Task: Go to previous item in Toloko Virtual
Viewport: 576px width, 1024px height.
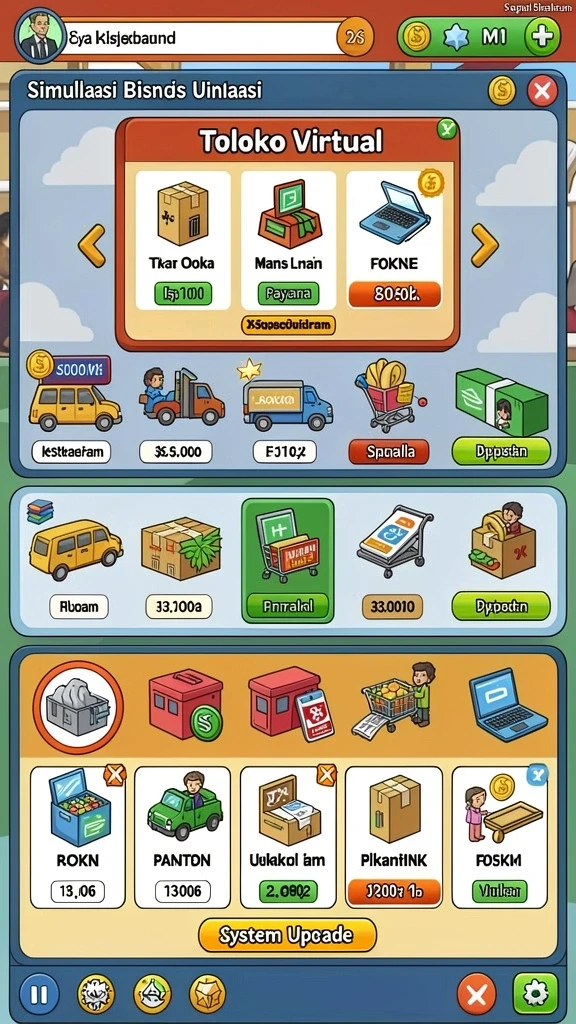Action: (x=92, y=246)
